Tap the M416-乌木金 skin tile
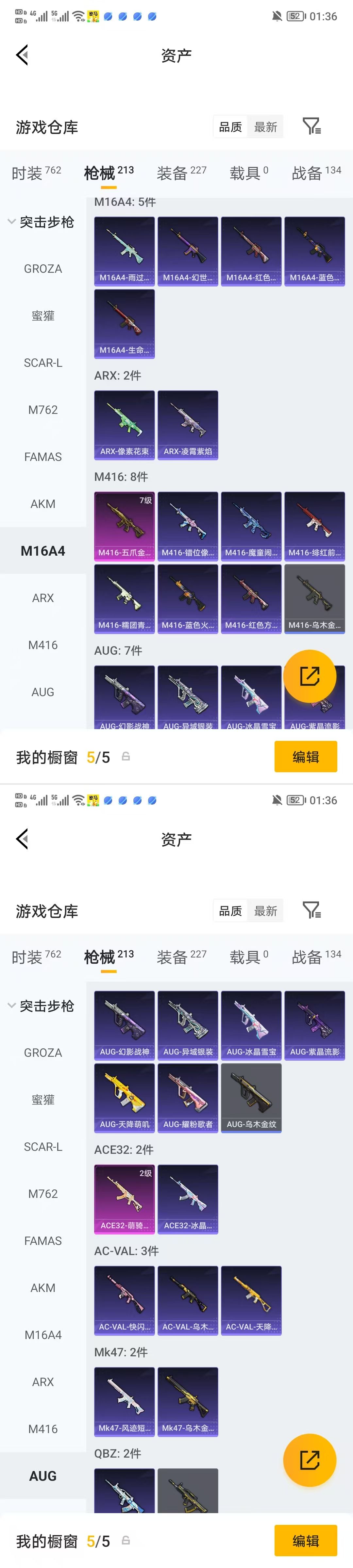The width and height of the screenshot is (353, 1568). (x=314, y=598)
